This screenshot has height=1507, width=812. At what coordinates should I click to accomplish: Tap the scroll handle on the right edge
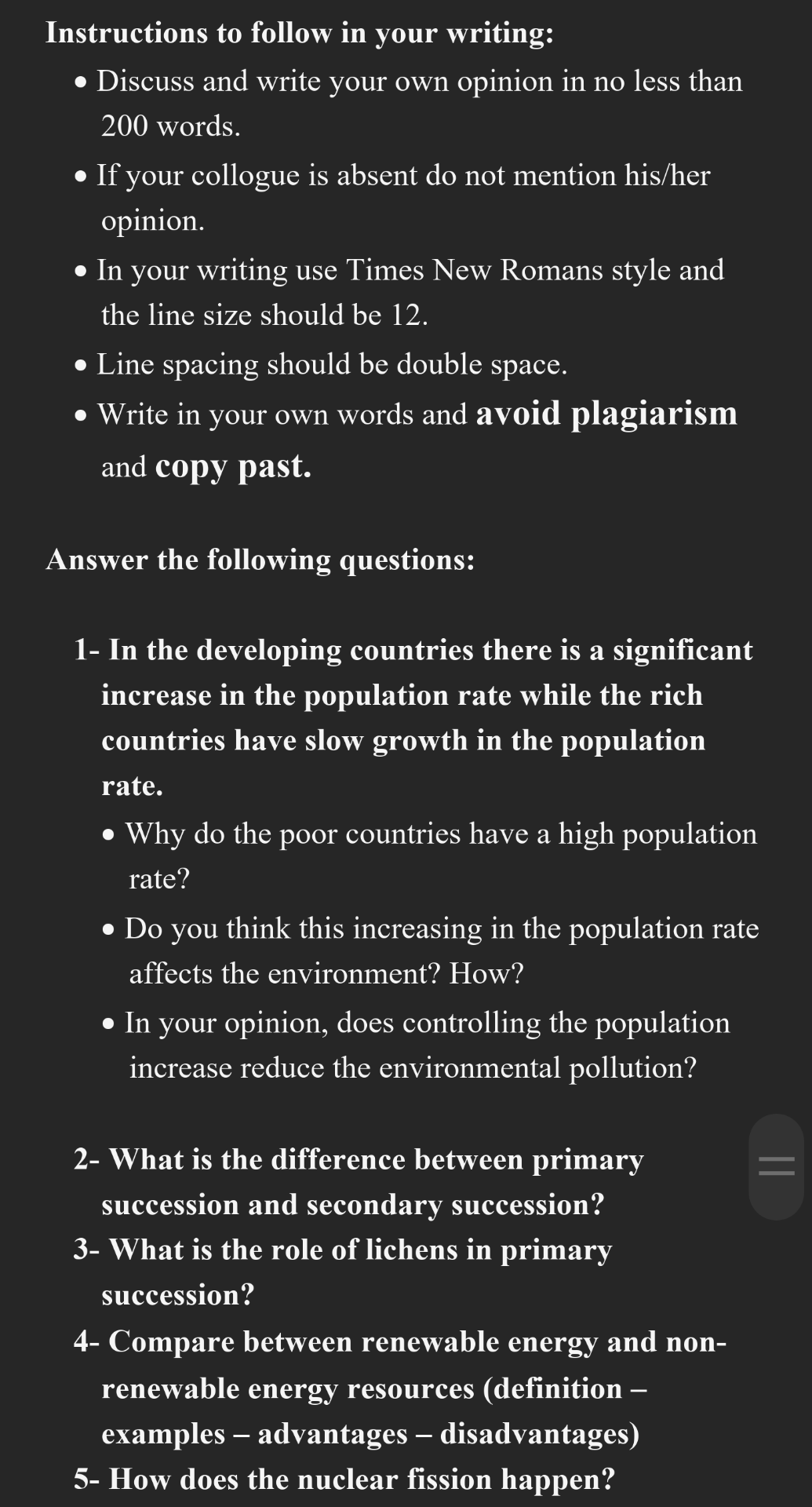coord(776,1166)
